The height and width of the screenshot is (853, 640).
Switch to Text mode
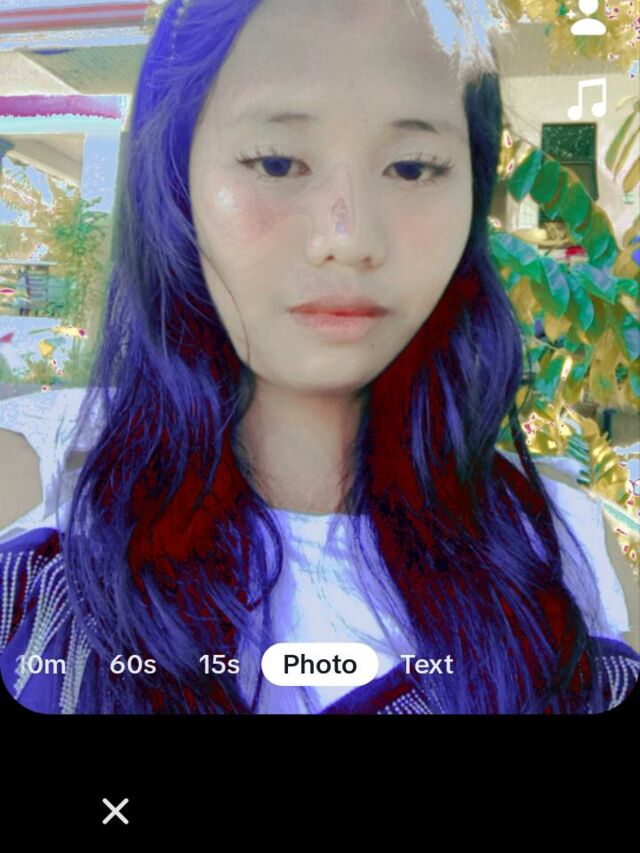pyautogui.click(x=427, y=665)
